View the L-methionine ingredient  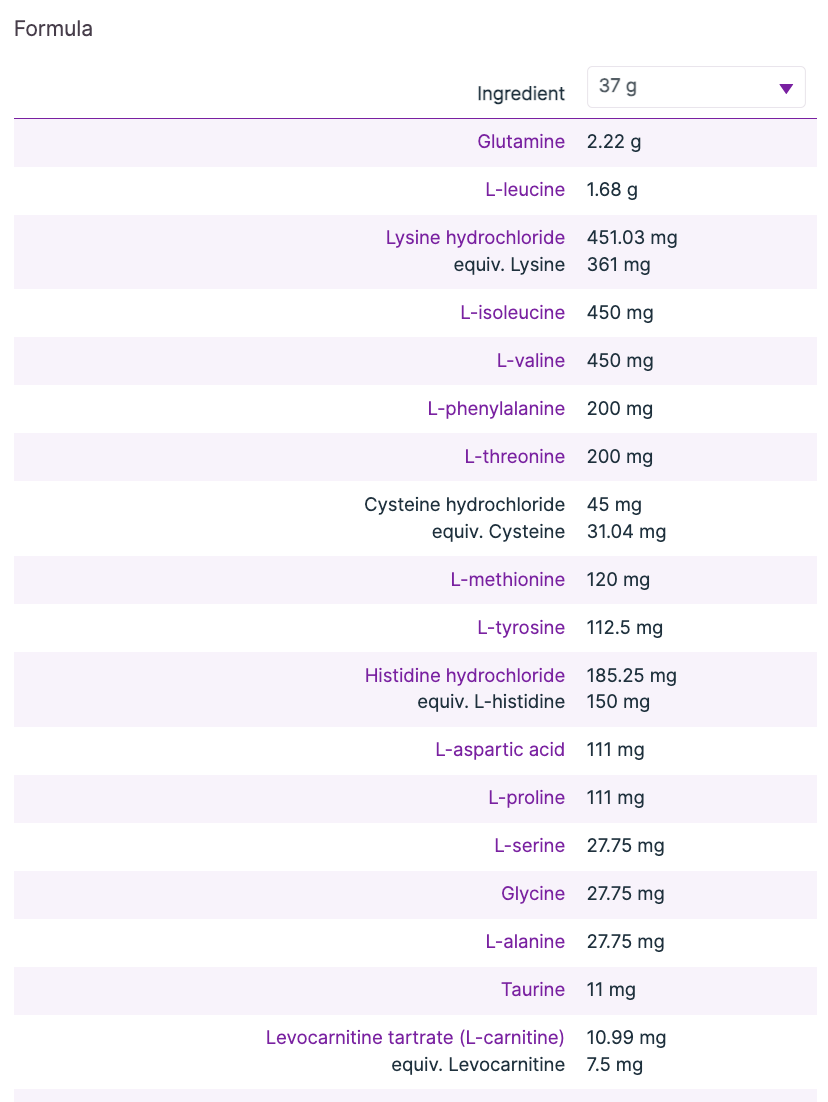click(507, 580)
